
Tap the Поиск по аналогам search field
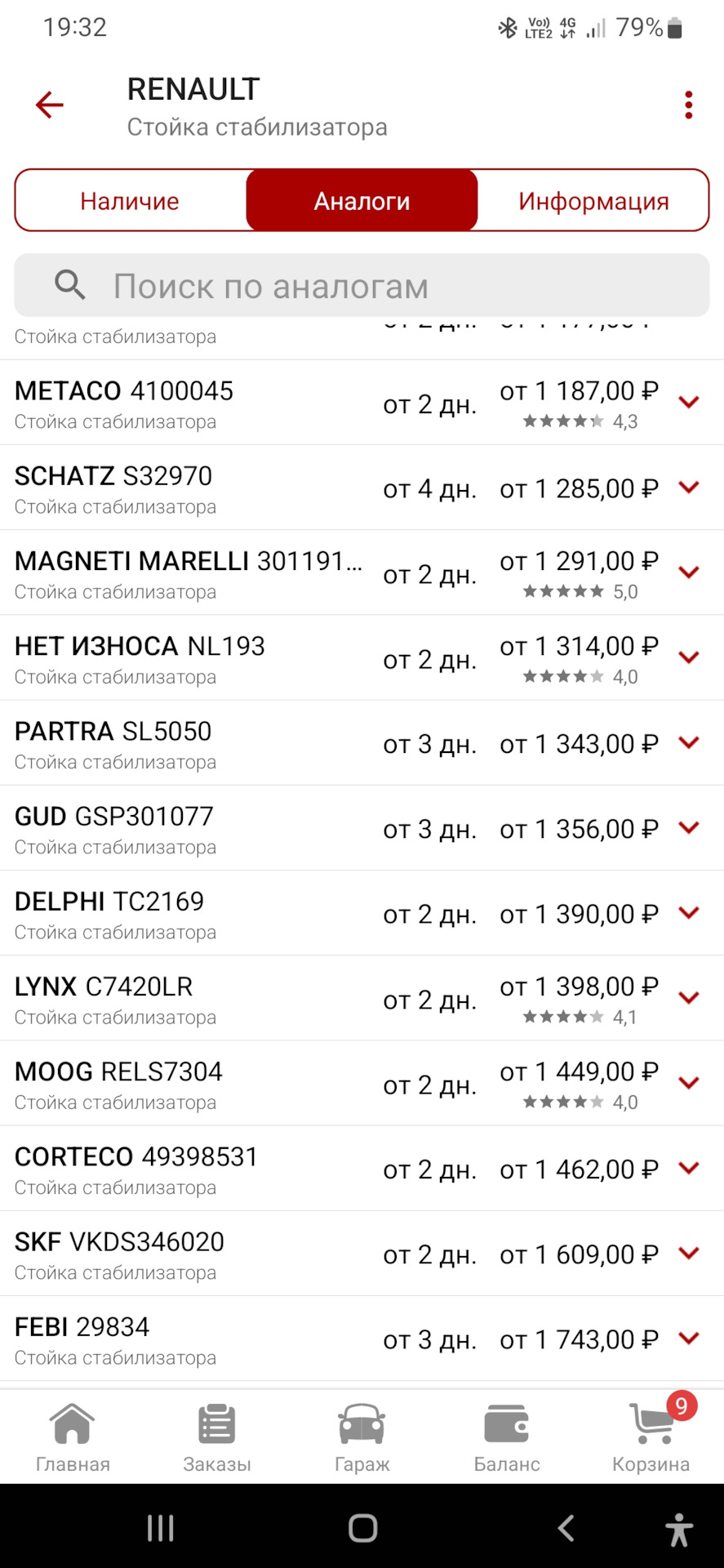point(362,286)
